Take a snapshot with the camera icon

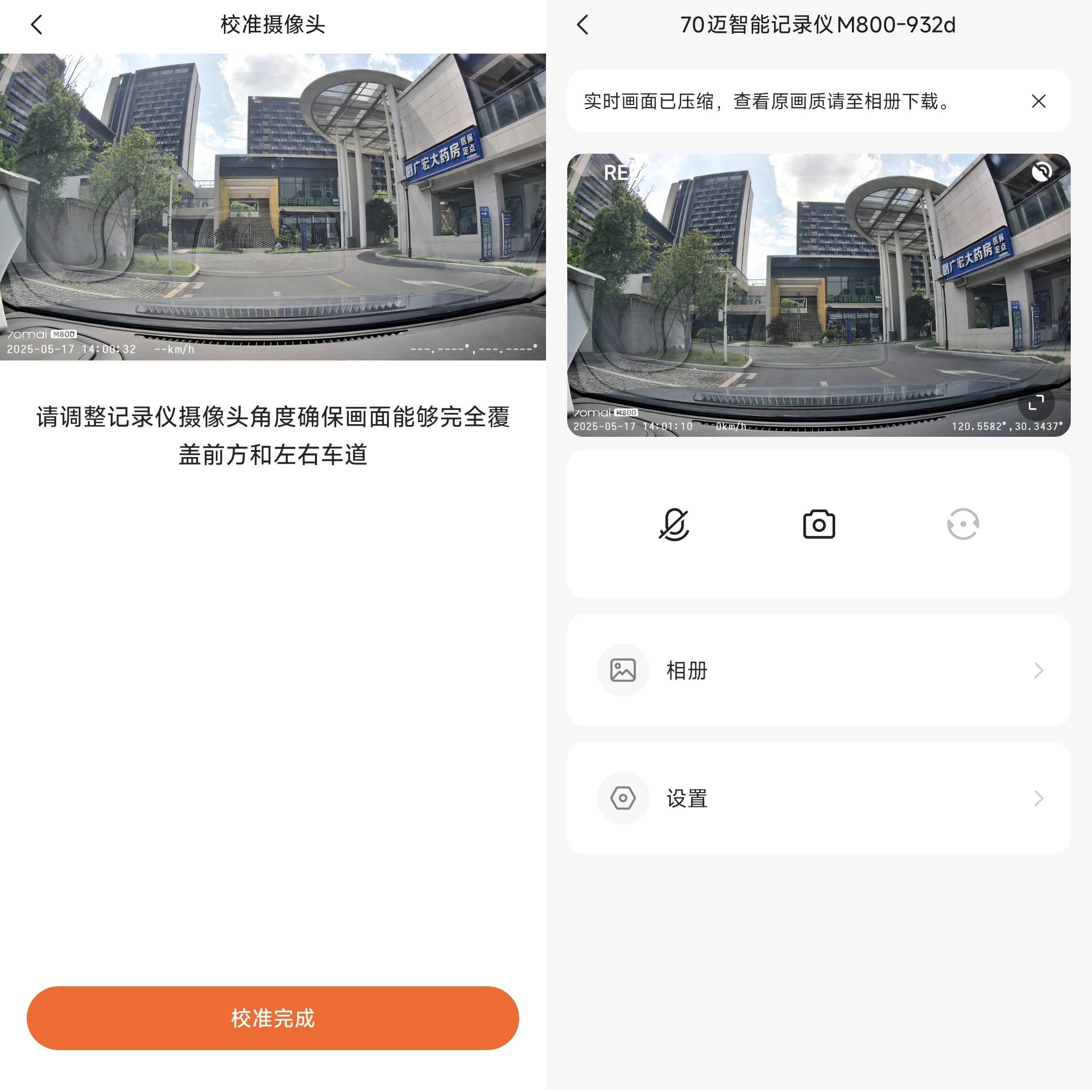(818, 525)
